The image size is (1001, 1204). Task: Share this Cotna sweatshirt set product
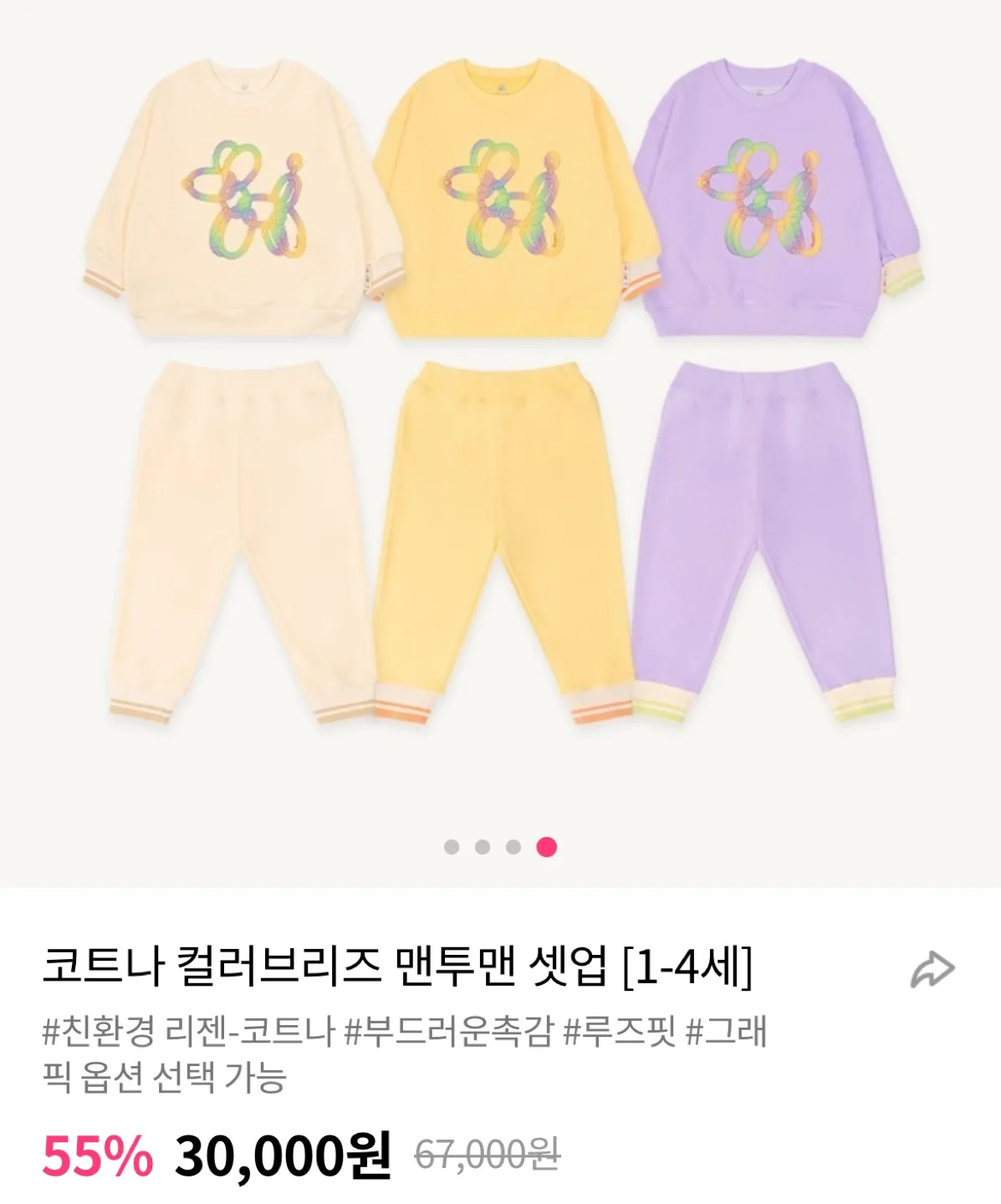click(x=932, y=970)
